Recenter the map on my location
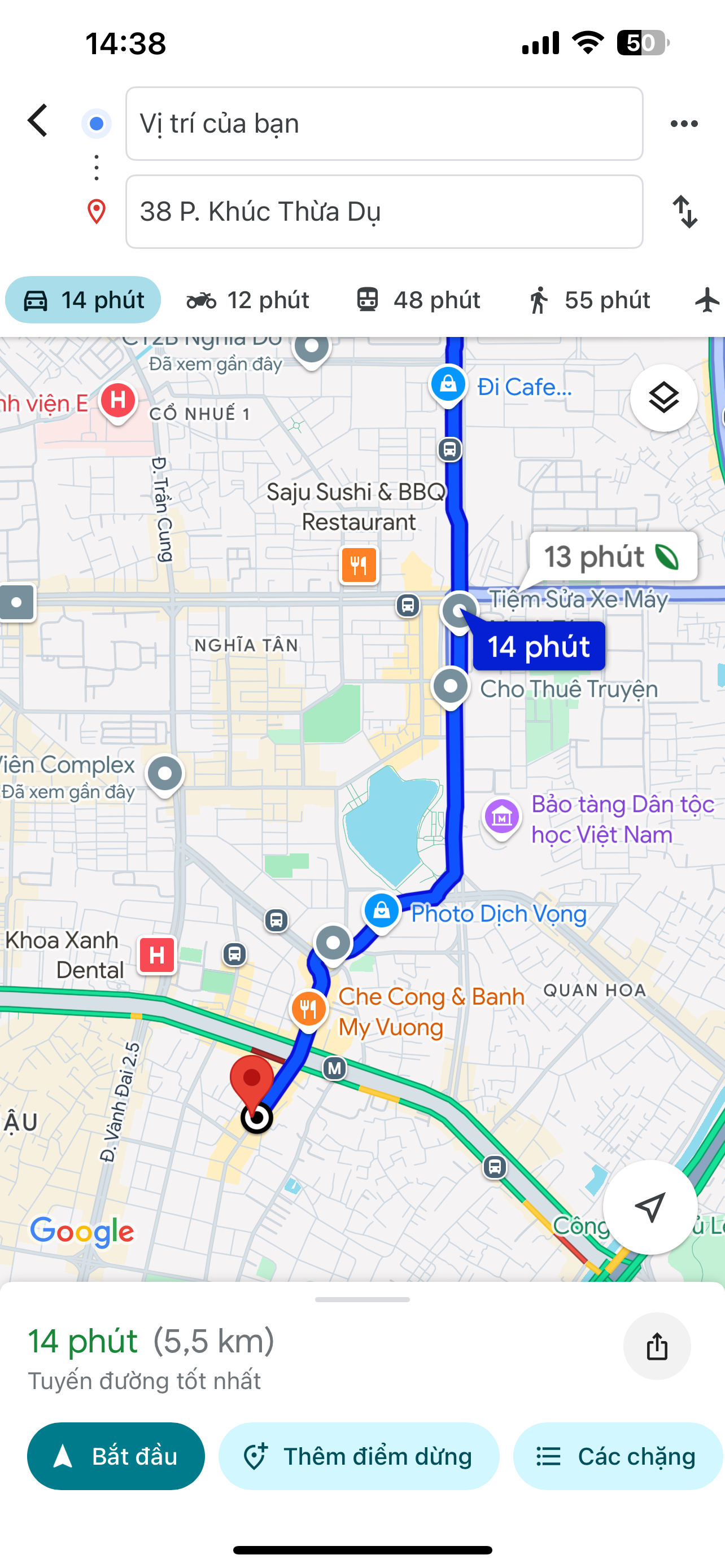725x1568 pixels. 649,1206
